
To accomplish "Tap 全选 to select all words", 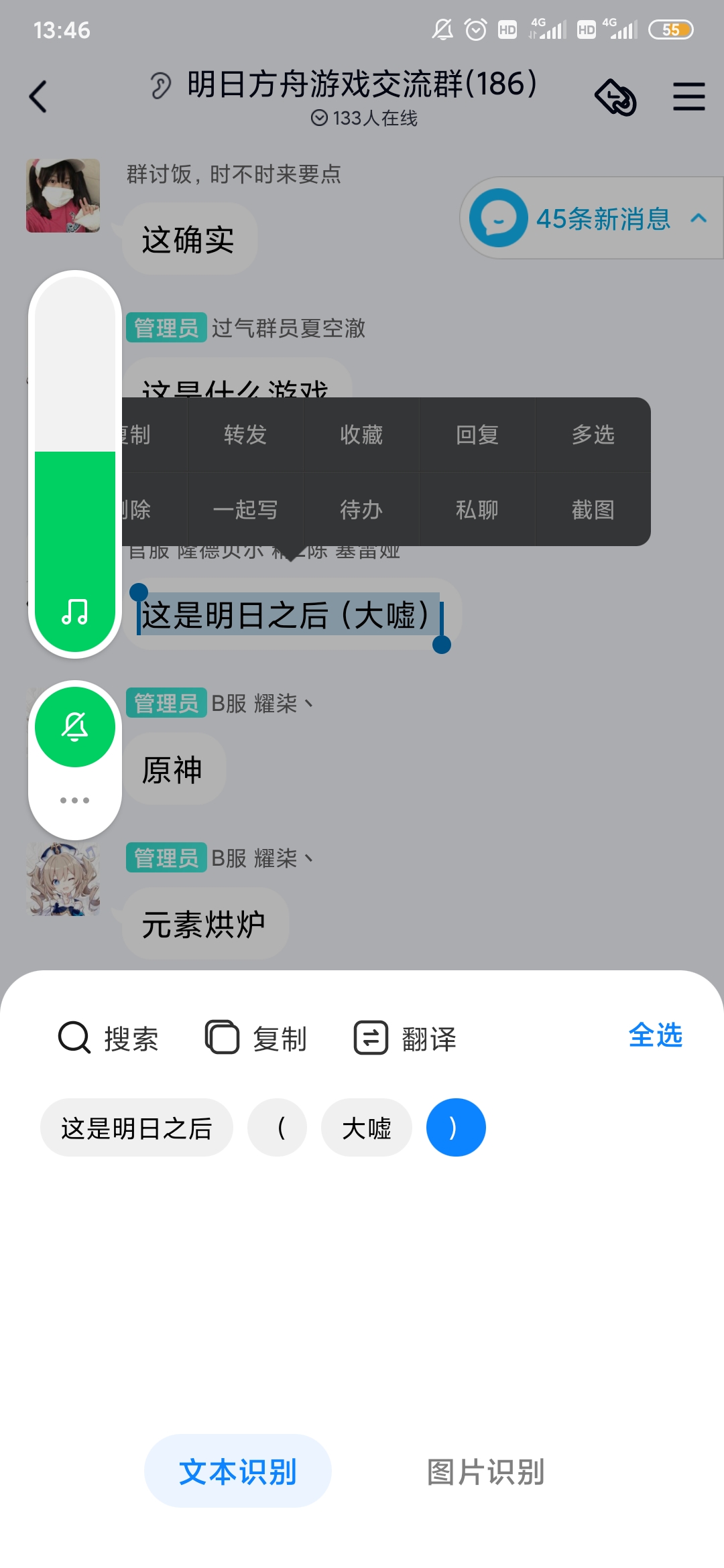I will pos(655,1035).
